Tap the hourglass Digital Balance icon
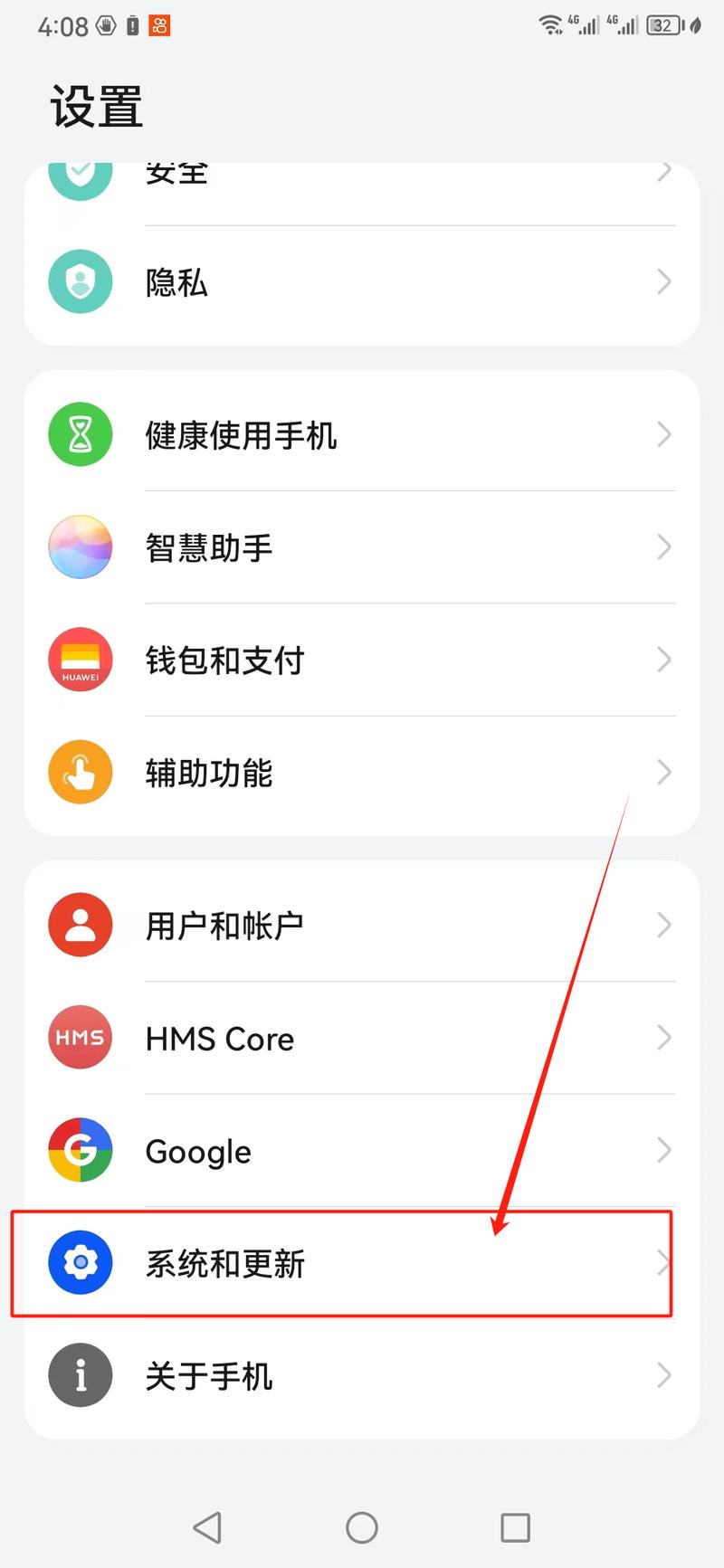 [x=81, y=434]
